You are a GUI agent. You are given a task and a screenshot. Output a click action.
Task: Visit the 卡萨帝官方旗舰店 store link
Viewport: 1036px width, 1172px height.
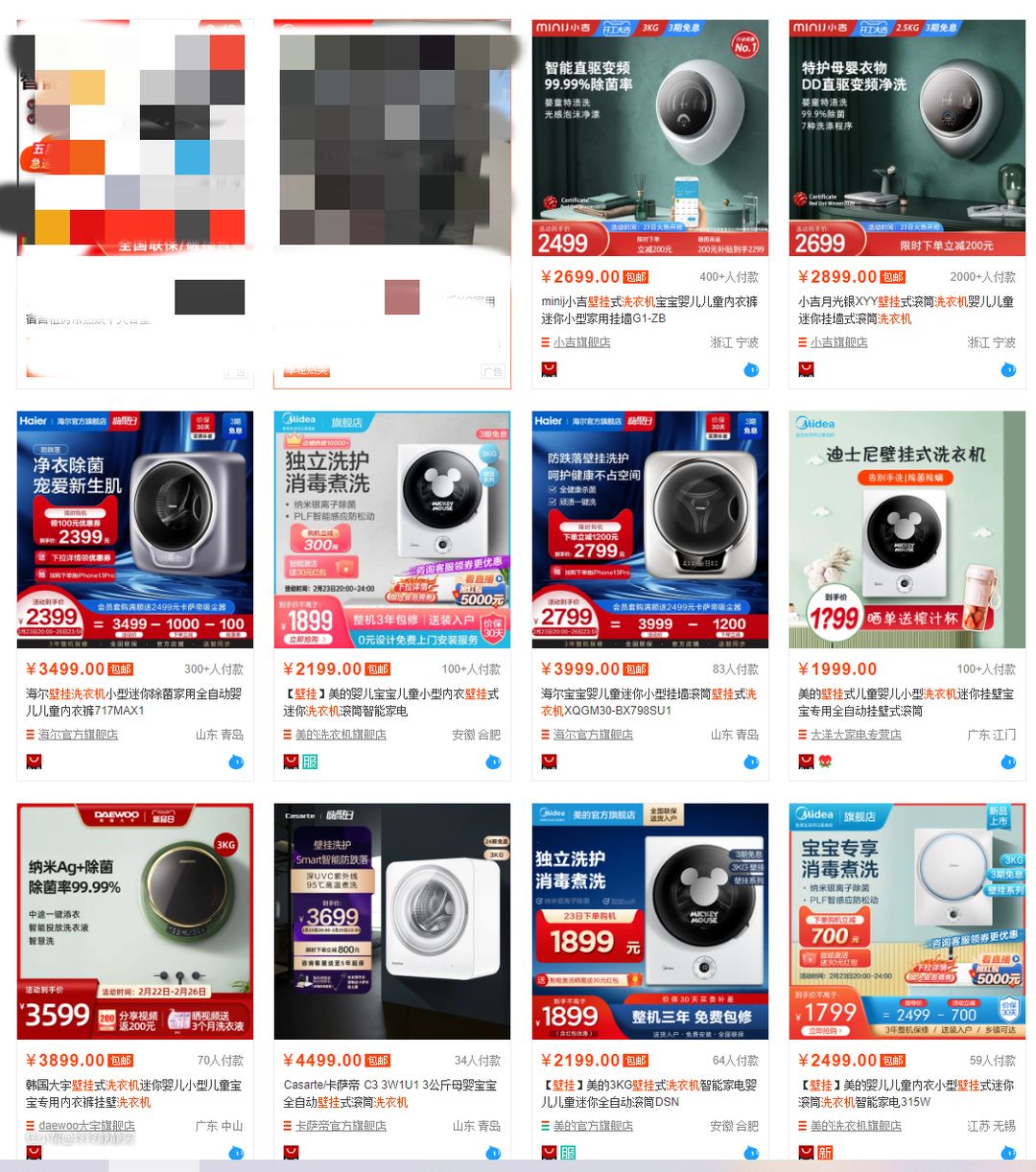pos(341,1126)
